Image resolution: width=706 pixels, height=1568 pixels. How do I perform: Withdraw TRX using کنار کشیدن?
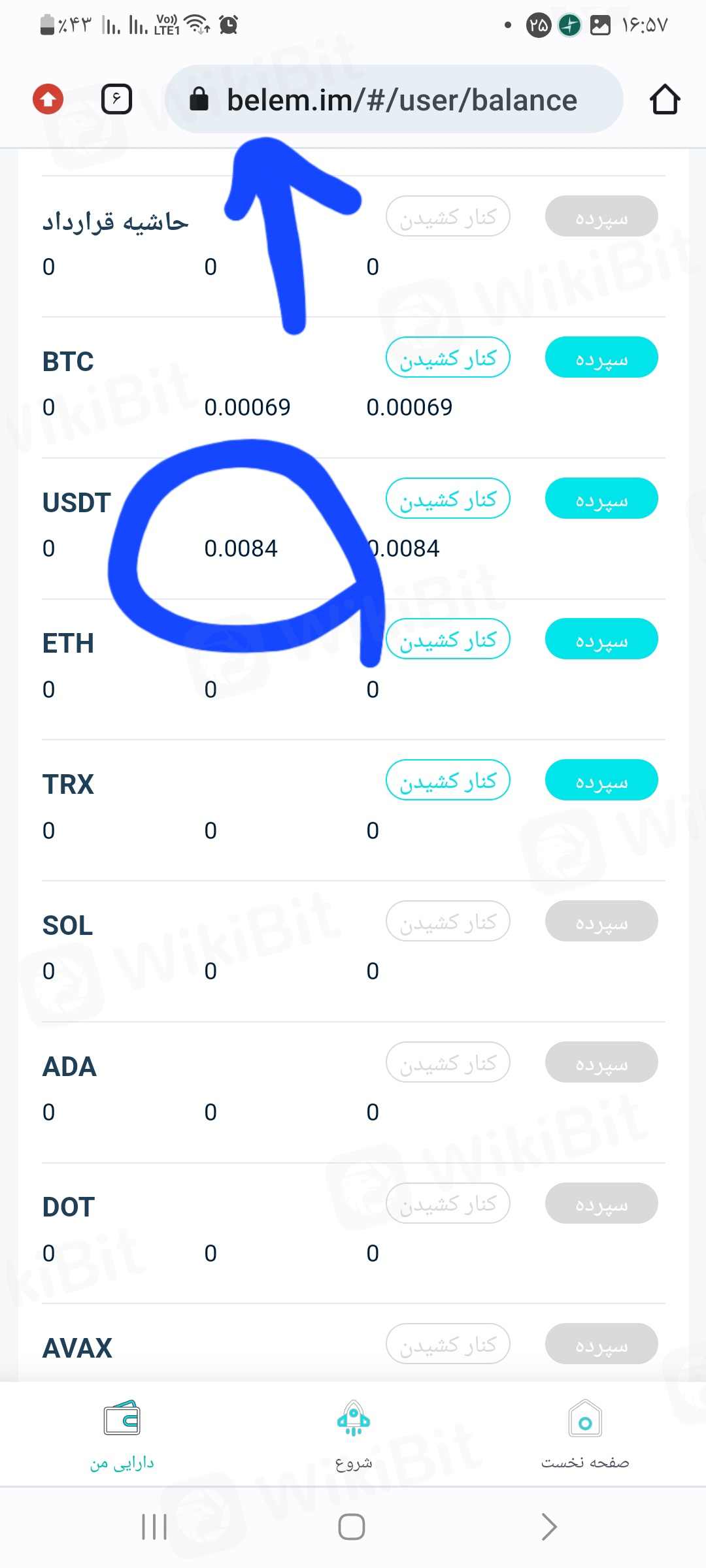(x=448, y=780)
